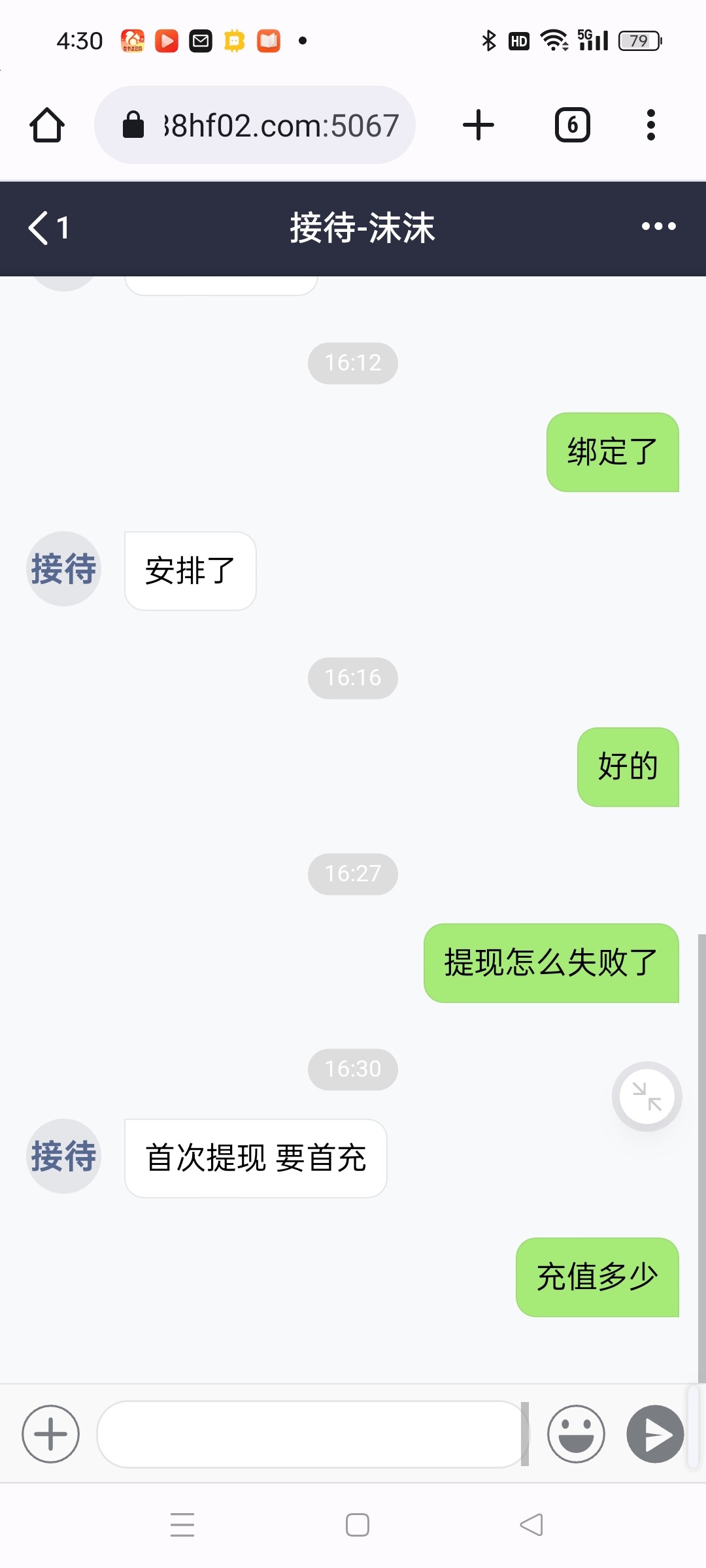Open the chat's three-dot options menu
The image size is (706, 1568).
point(658,227)
